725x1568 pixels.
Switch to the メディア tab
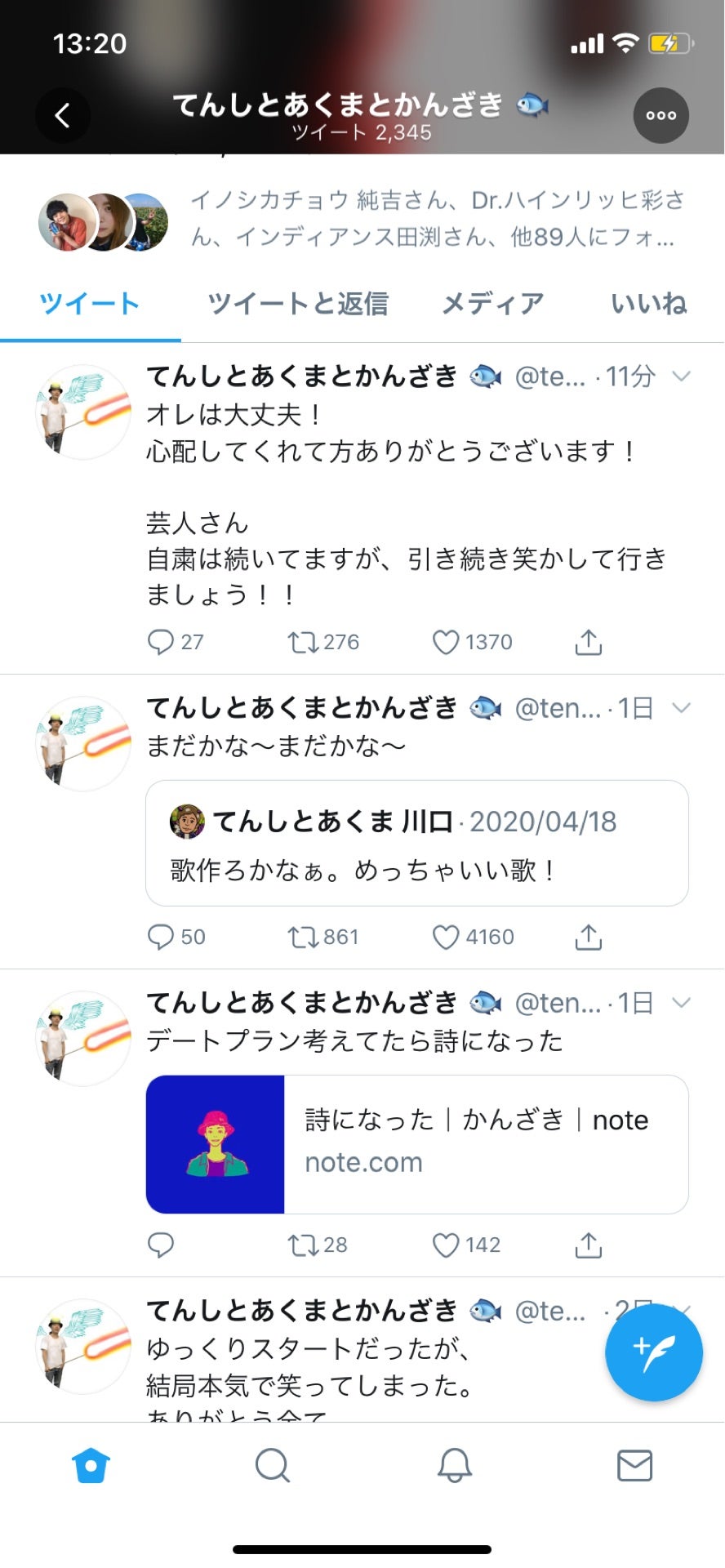[x=491, y=303]
